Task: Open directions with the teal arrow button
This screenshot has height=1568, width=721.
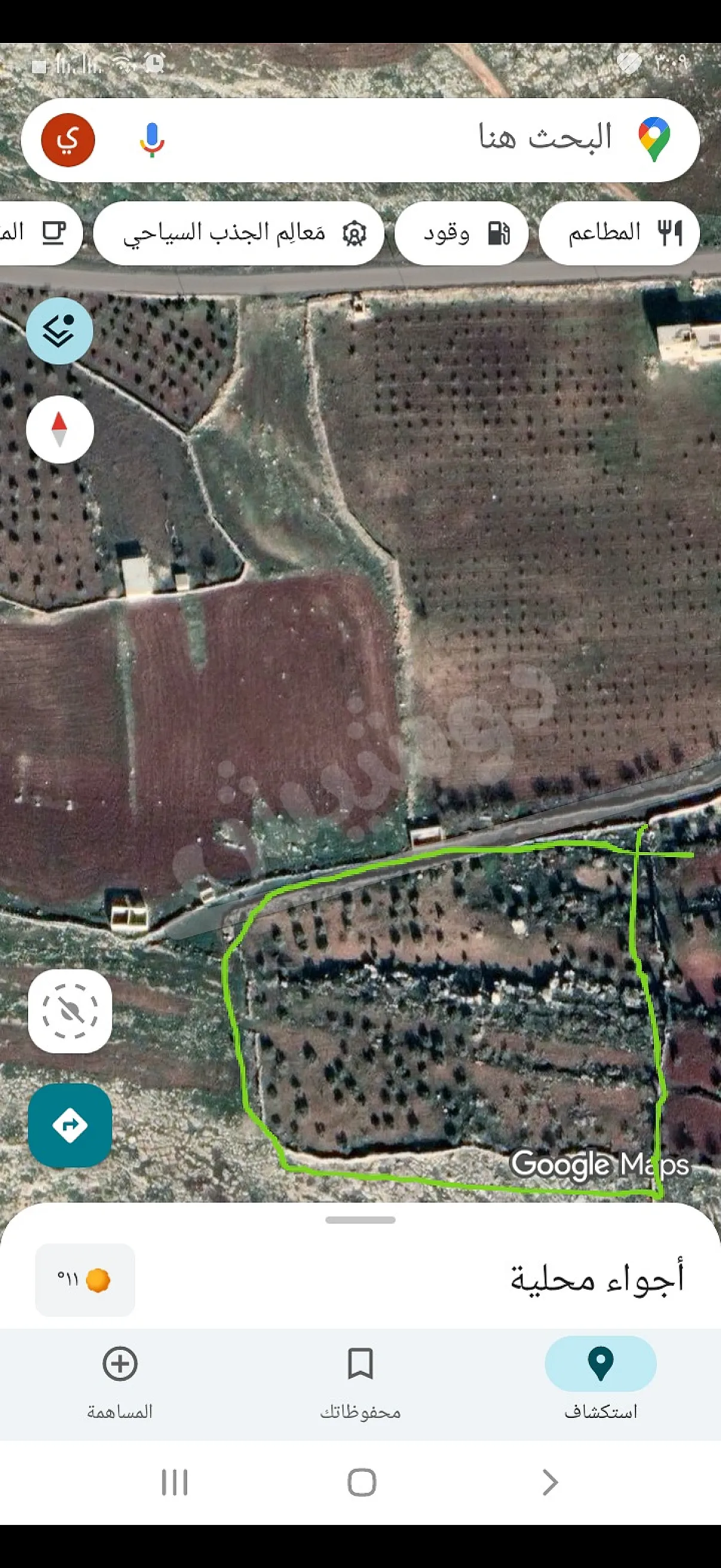Action: tap(70, 1125)
